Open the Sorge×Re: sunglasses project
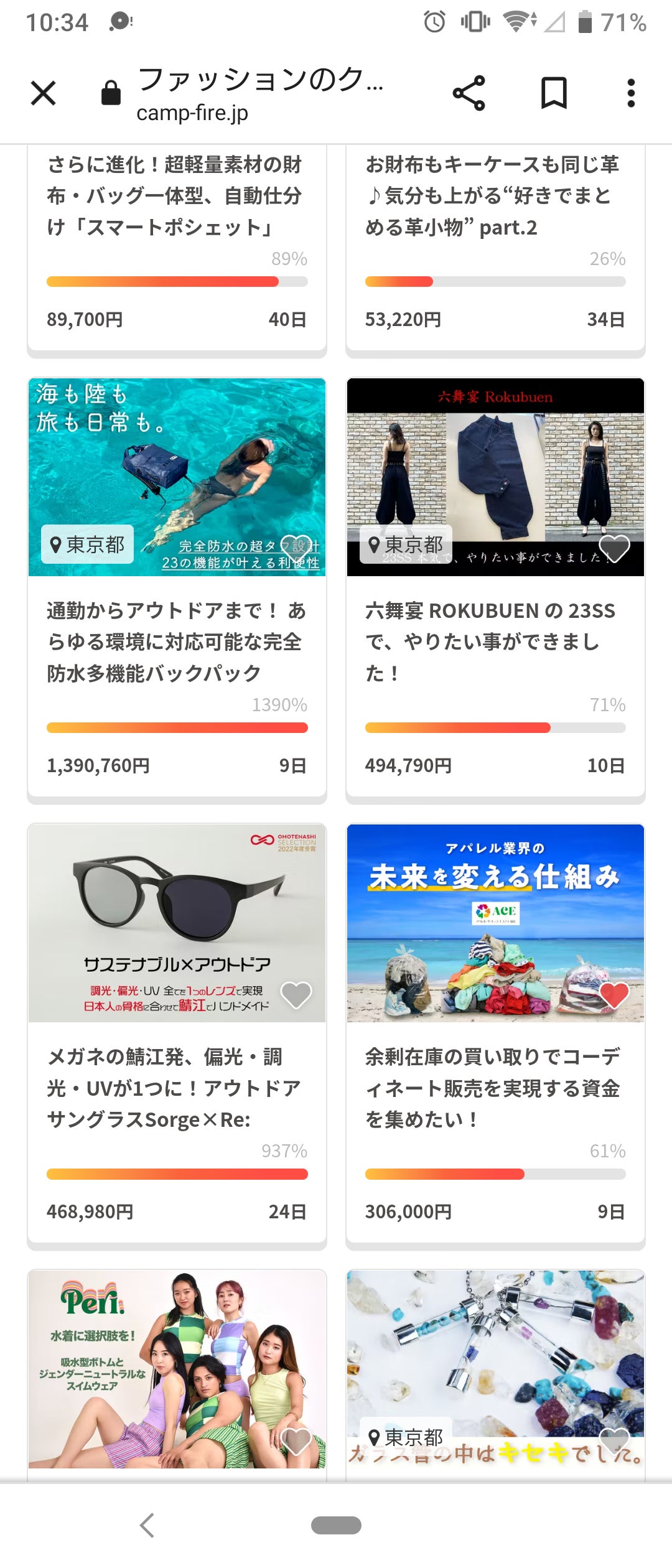This screenshot has width=672, height=1568. [x=177, y=1088]
